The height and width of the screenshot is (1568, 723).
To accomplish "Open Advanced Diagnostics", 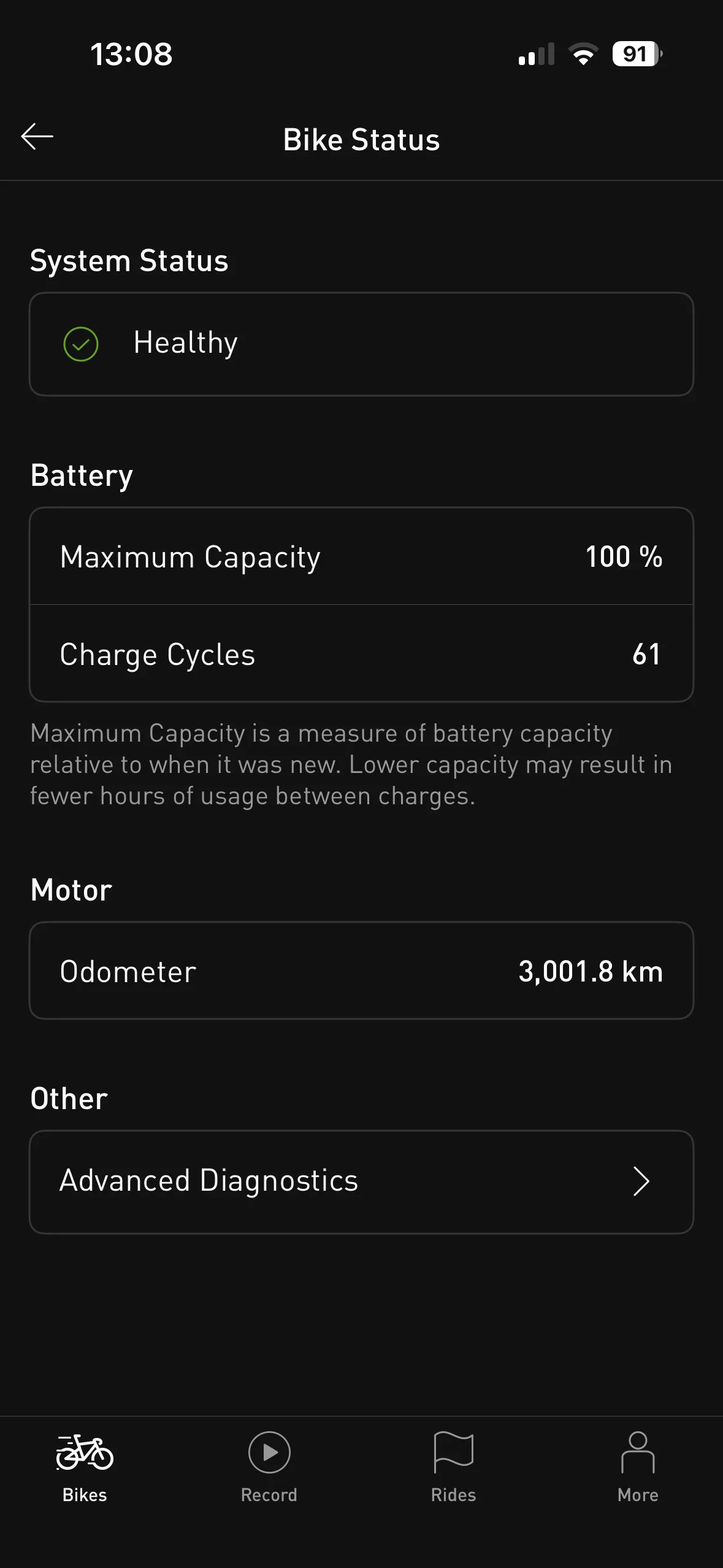I will point(361,1182).
